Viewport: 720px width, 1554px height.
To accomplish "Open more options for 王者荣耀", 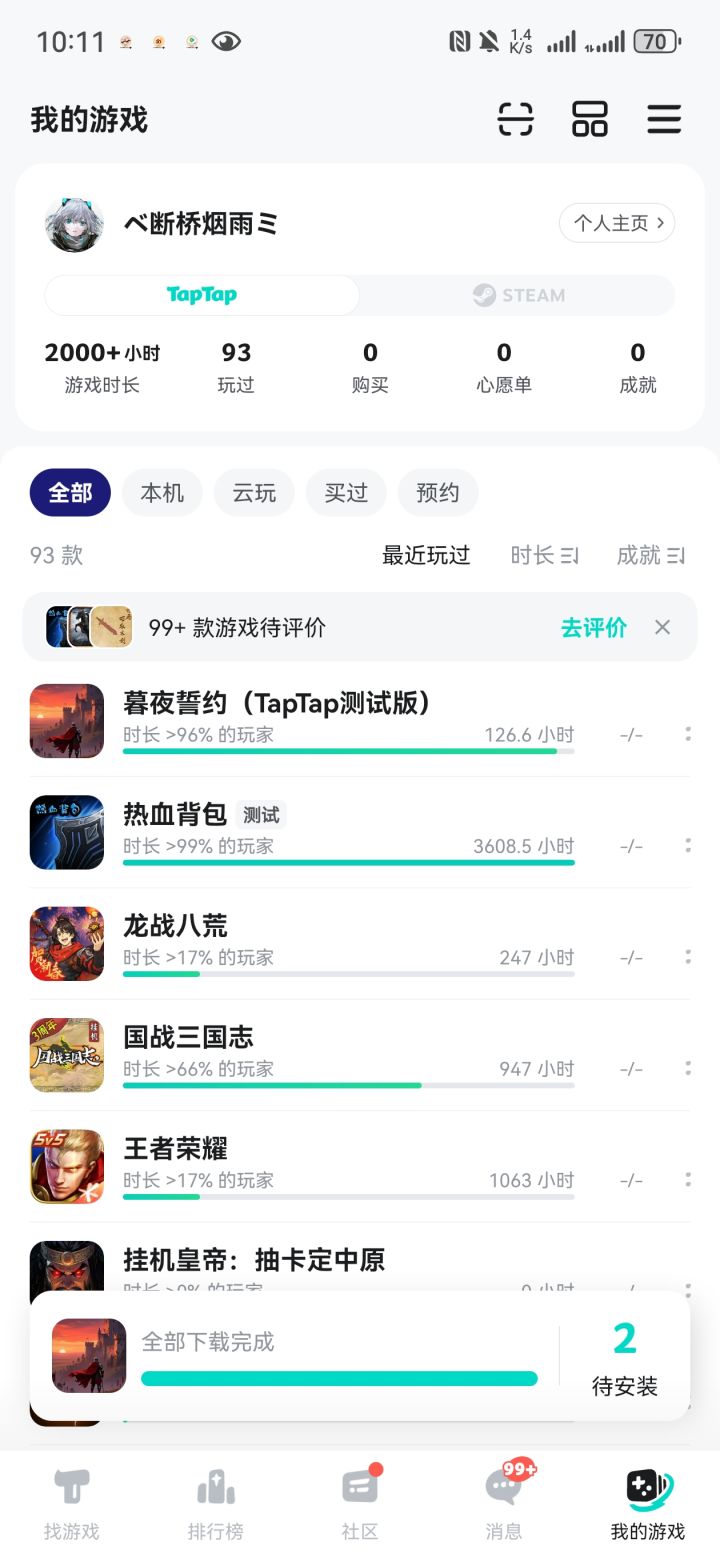I will pos(688,1180).
